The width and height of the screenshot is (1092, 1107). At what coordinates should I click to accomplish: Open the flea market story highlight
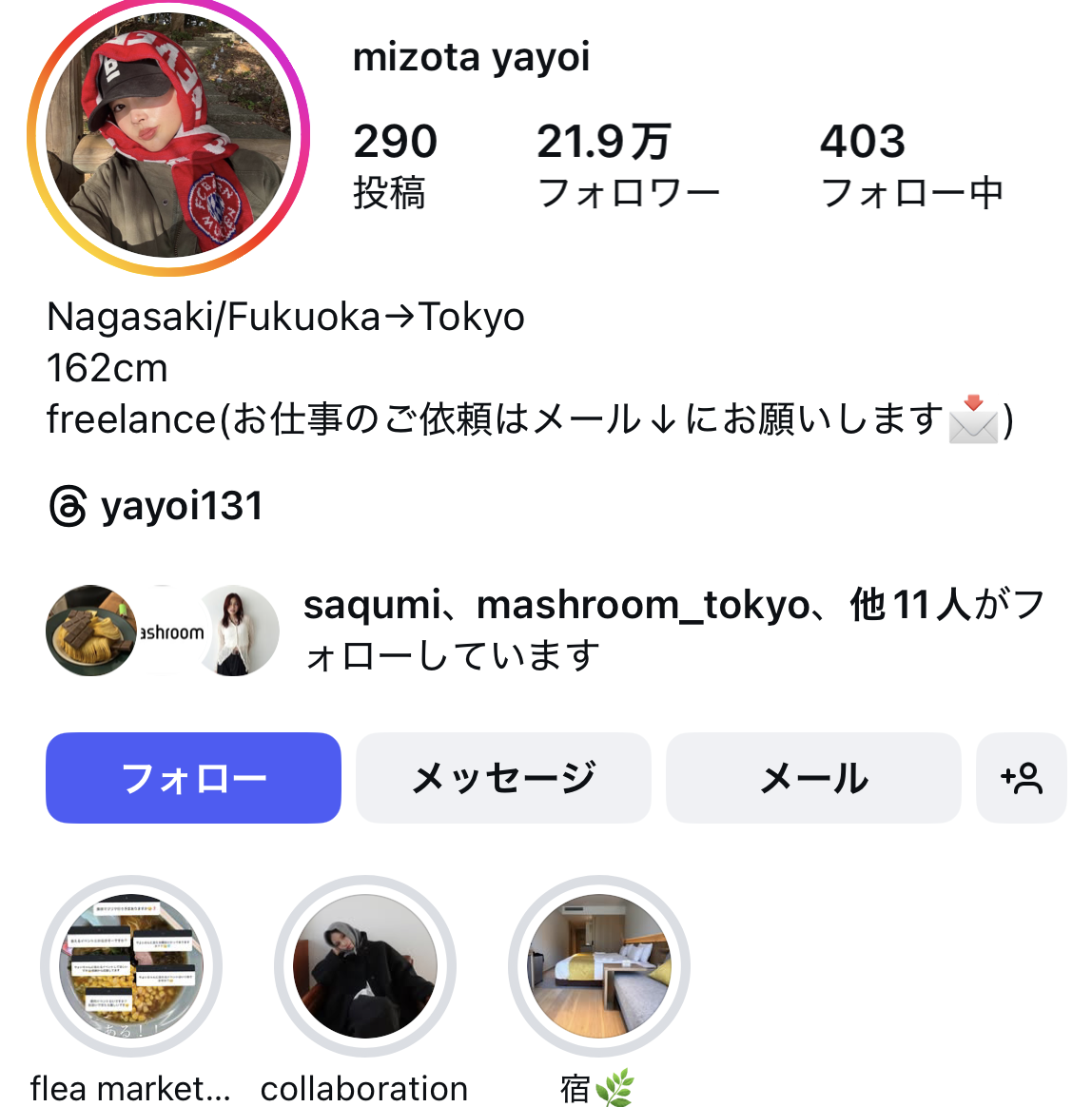pyautogui.click(x=131, y=966)
